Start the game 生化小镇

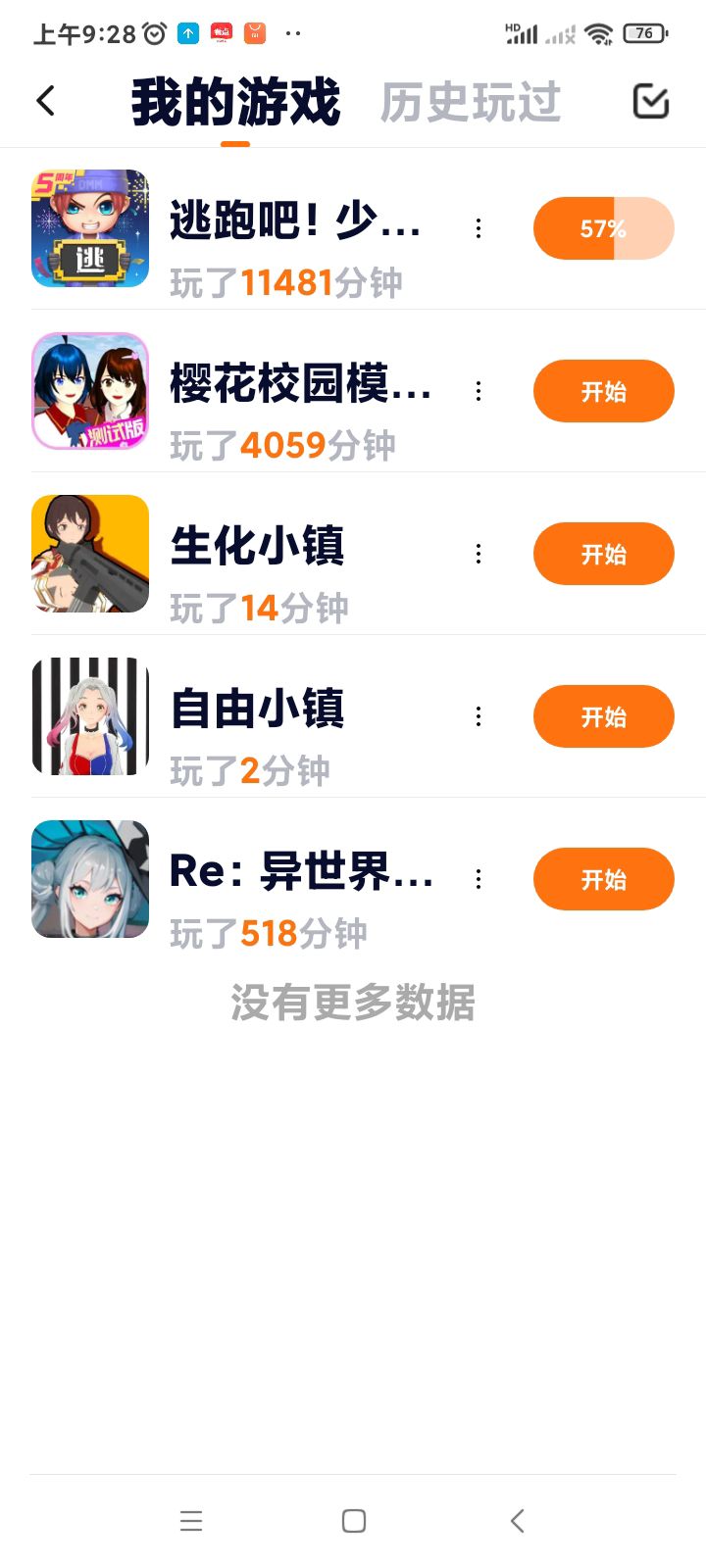pos(603,554)
